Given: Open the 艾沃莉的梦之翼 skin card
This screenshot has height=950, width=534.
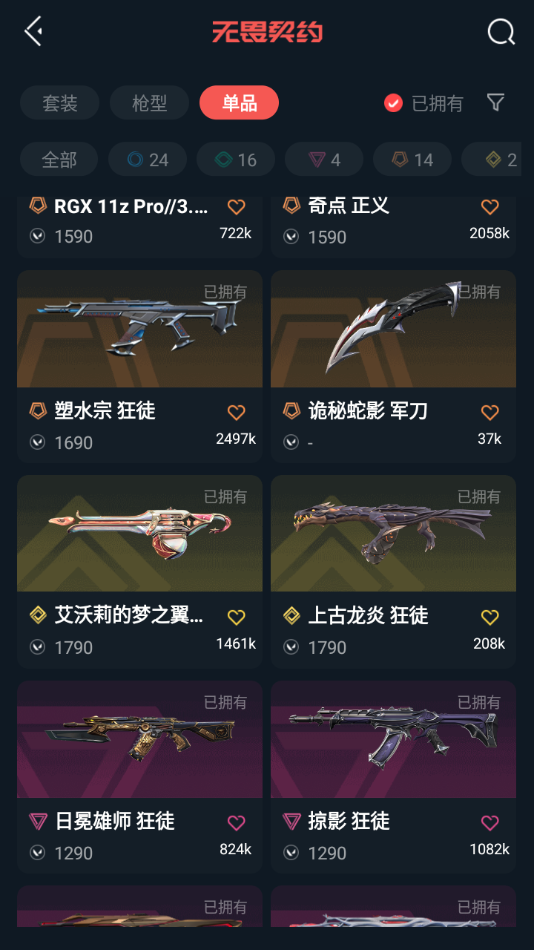Looking at the screenshot, I should (139, 571).
